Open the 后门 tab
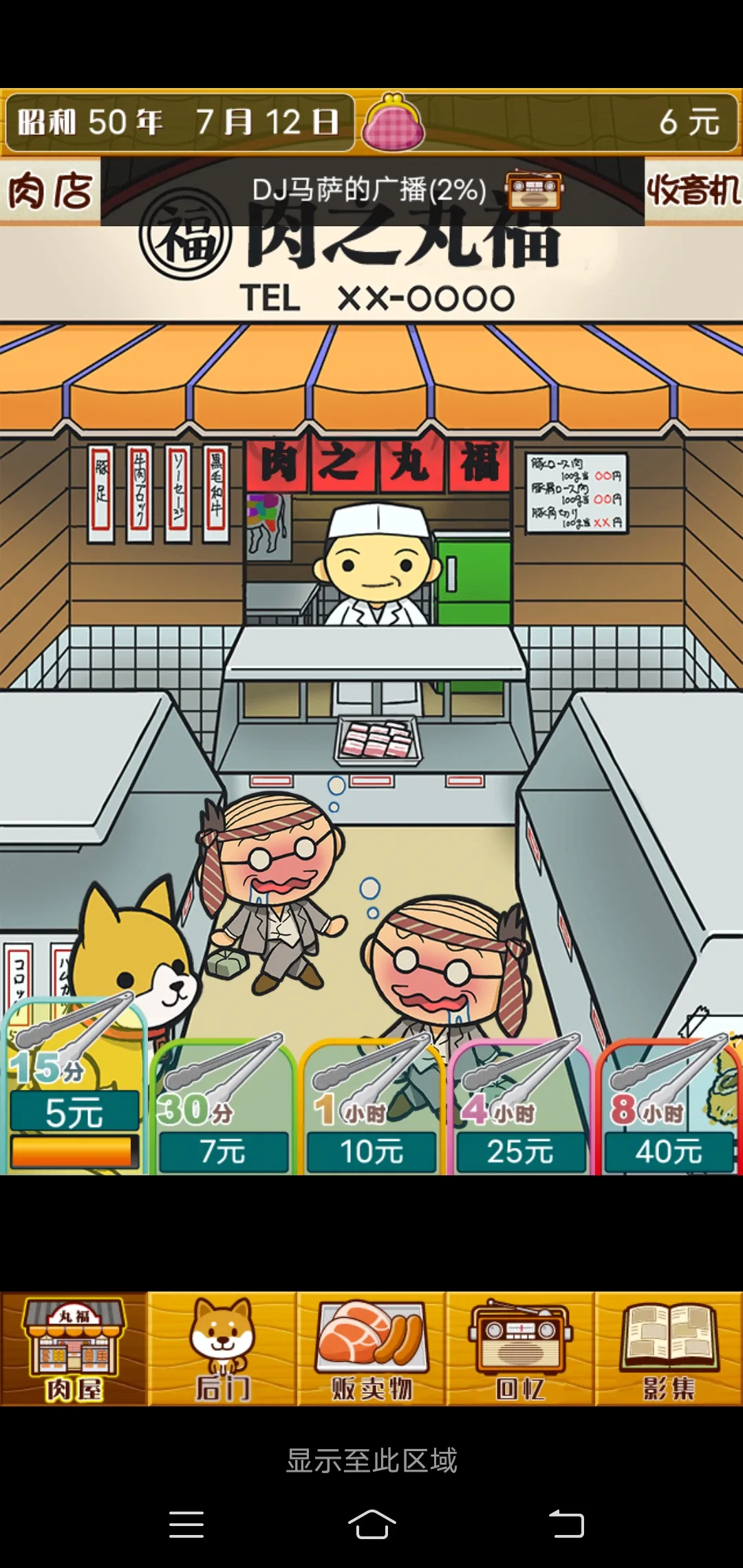This screenshot has width=743, height=1568. pyautogui.click(x=223, y=1348)
